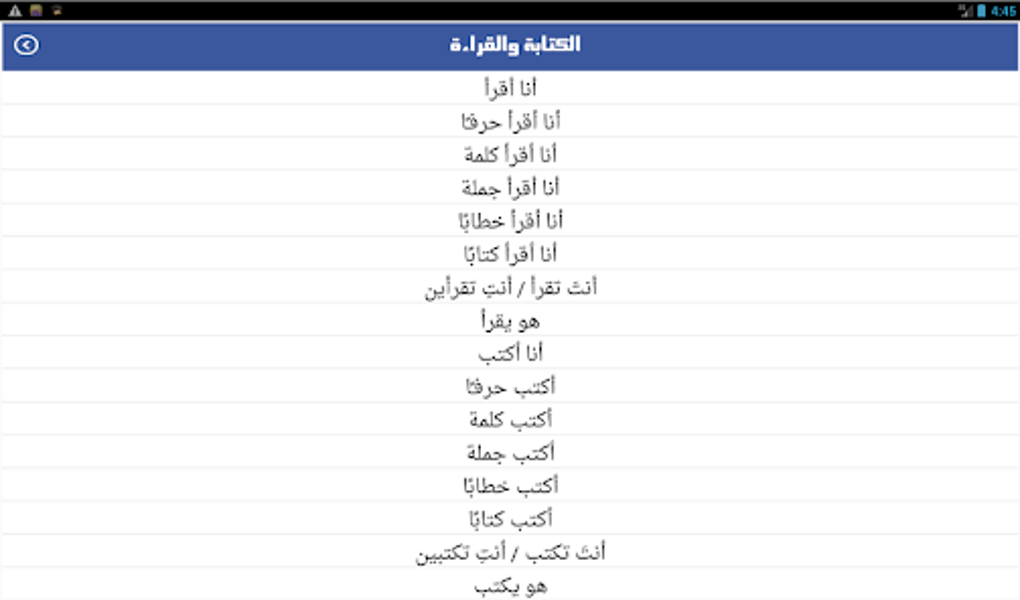Open أنتَ تكتب / أنتِ تكتبين
The width and height of the screenshot is (1020, 600).
point(510,552)
